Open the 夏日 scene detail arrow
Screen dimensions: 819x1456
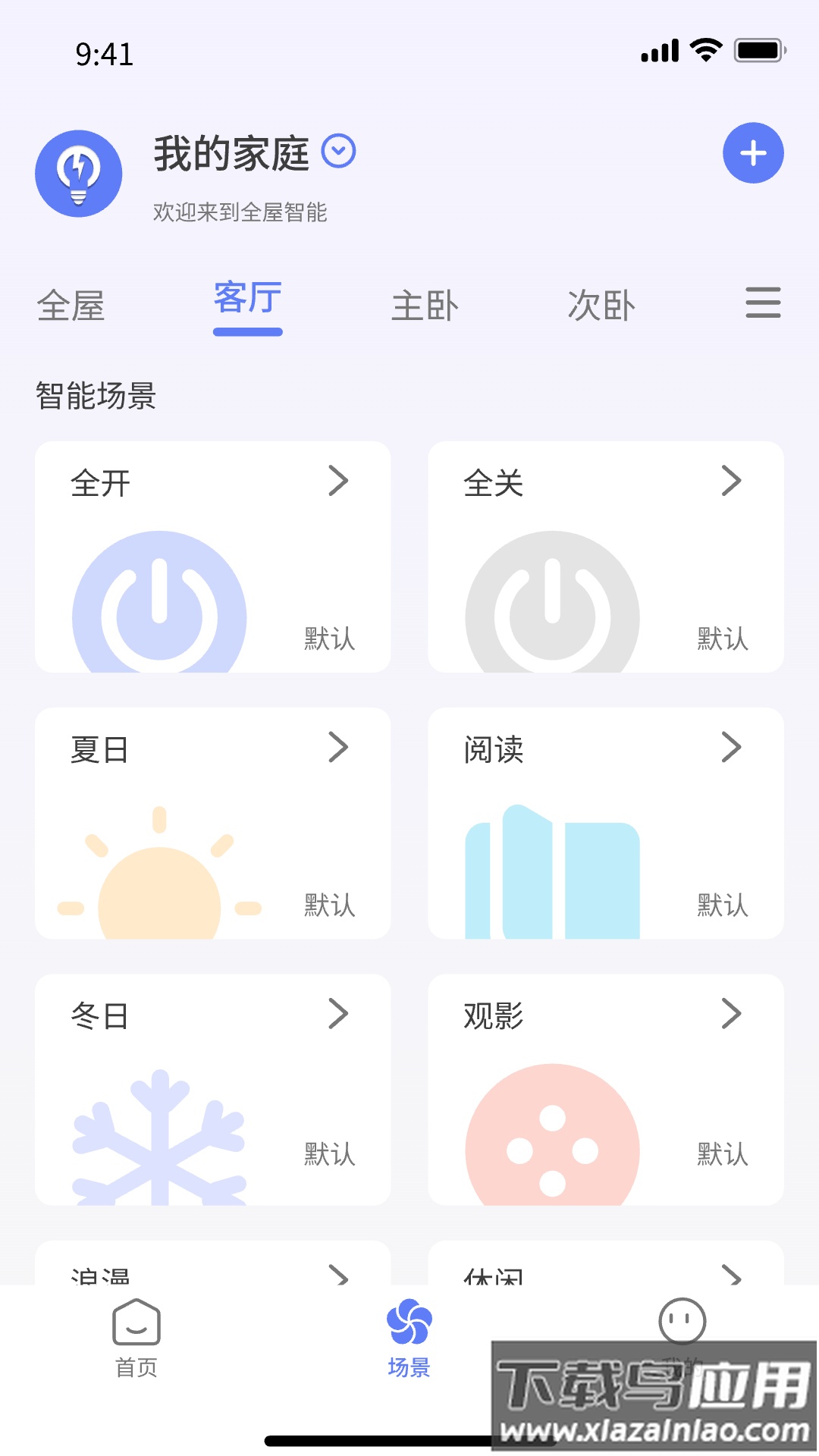340,747
